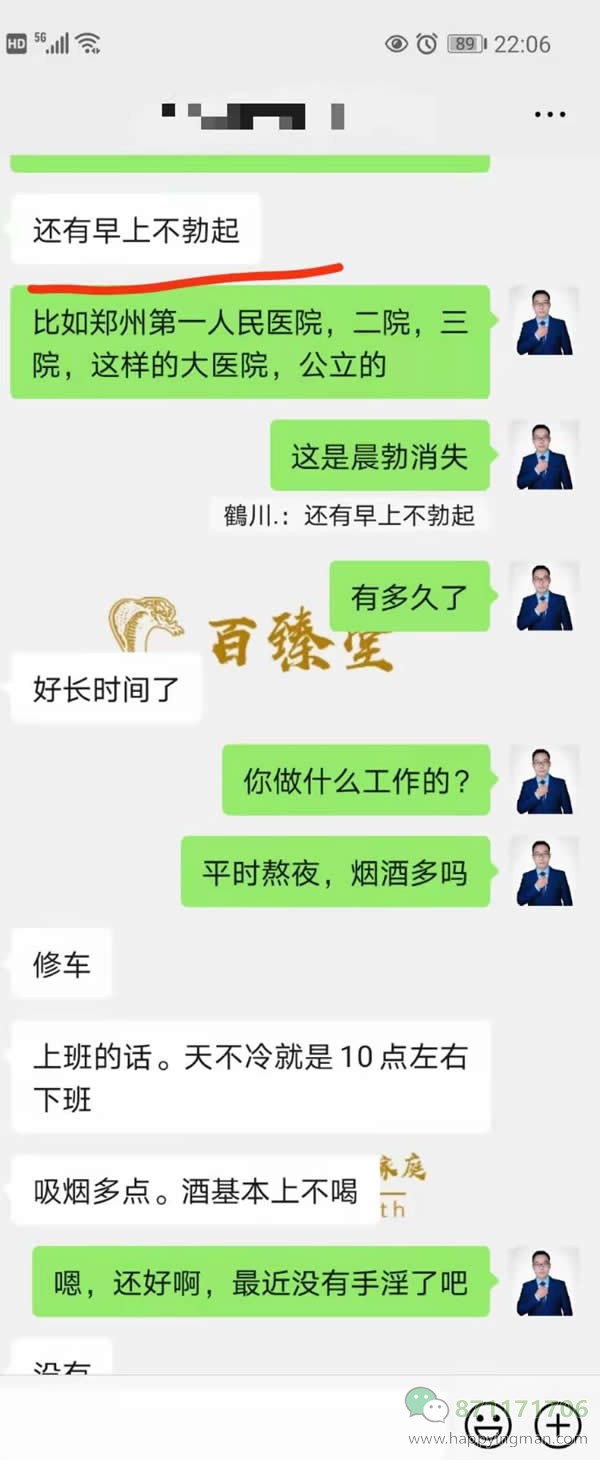This screenshot has width=600, height=1460.
Task: Open the chat overflow menu
Action: [x=549, y=115]
